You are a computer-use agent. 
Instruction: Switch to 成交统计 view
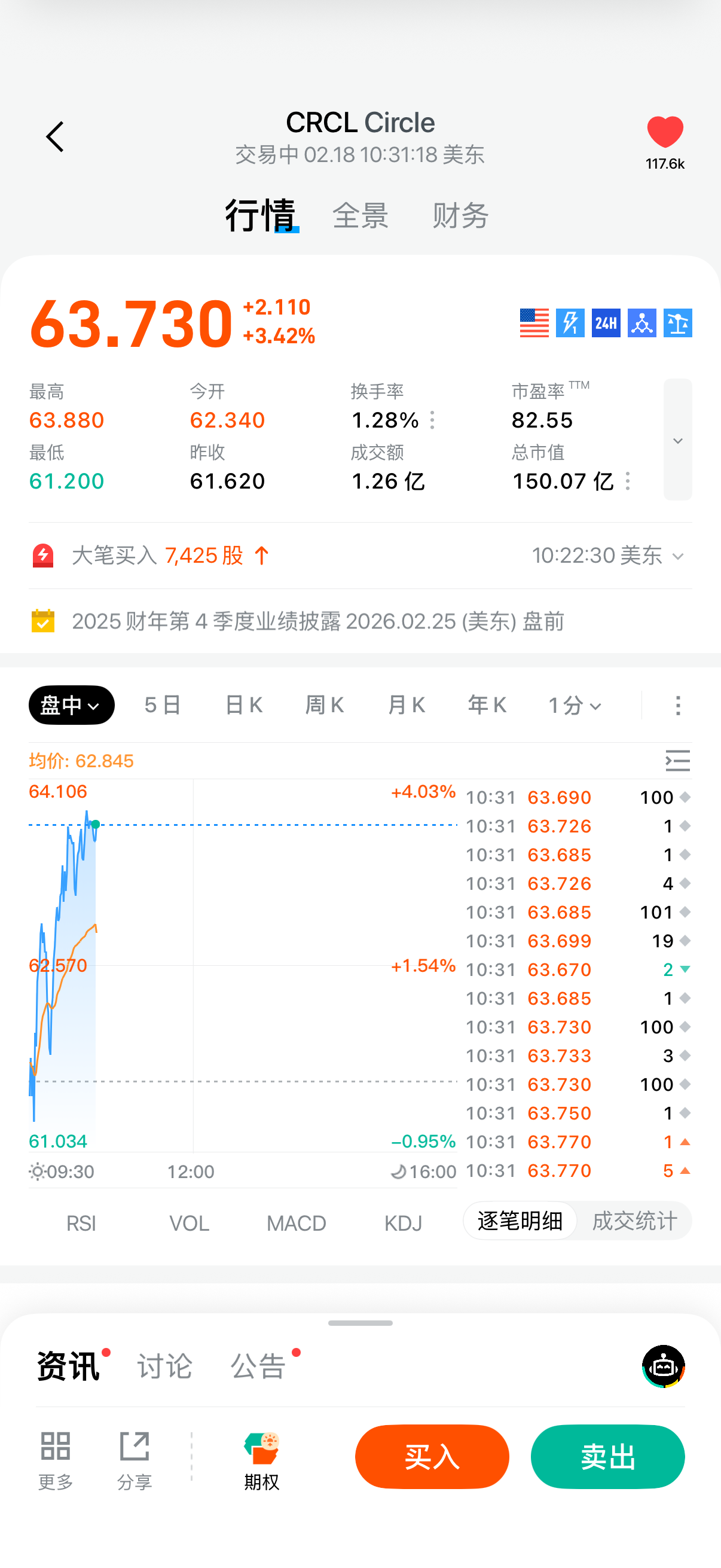click(x=634, y=1221)
